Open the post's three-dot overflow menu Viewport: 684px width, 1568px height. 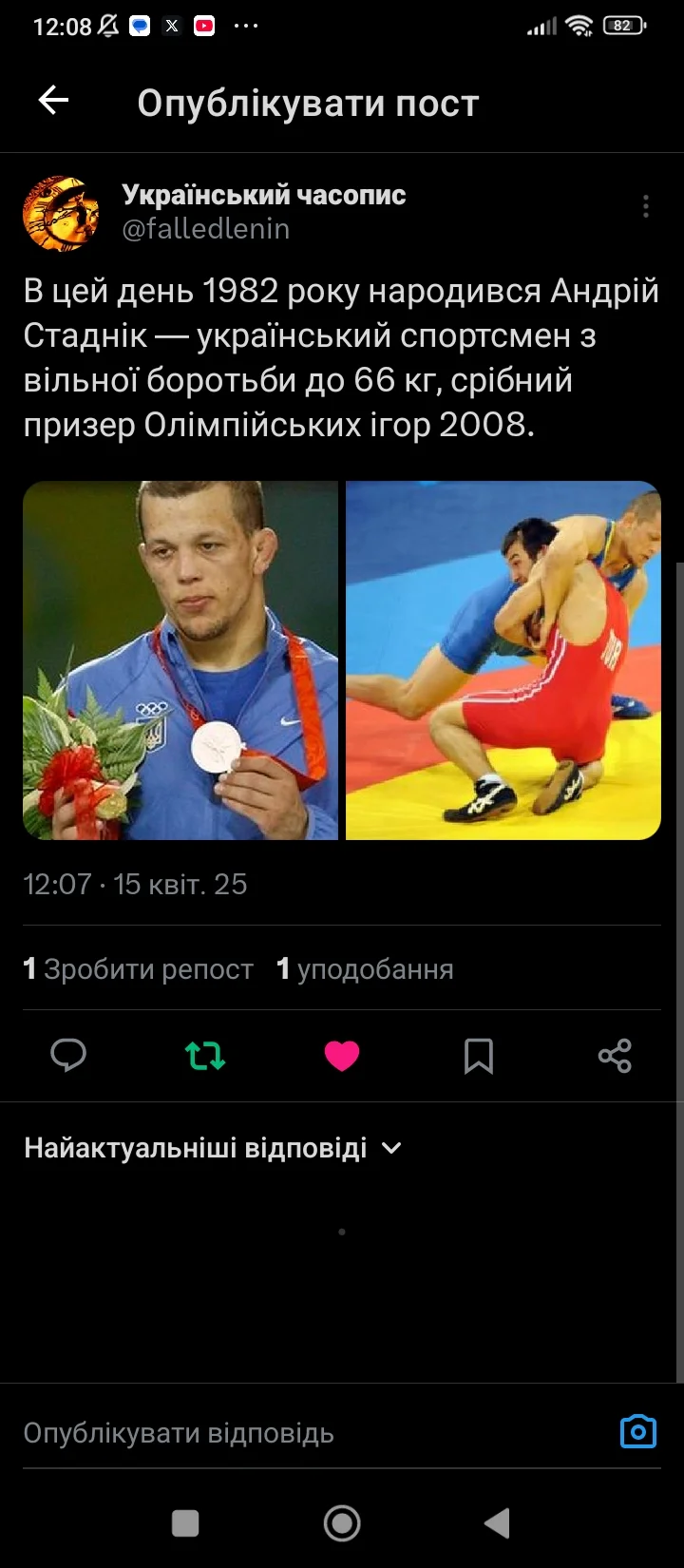[646, 206]
